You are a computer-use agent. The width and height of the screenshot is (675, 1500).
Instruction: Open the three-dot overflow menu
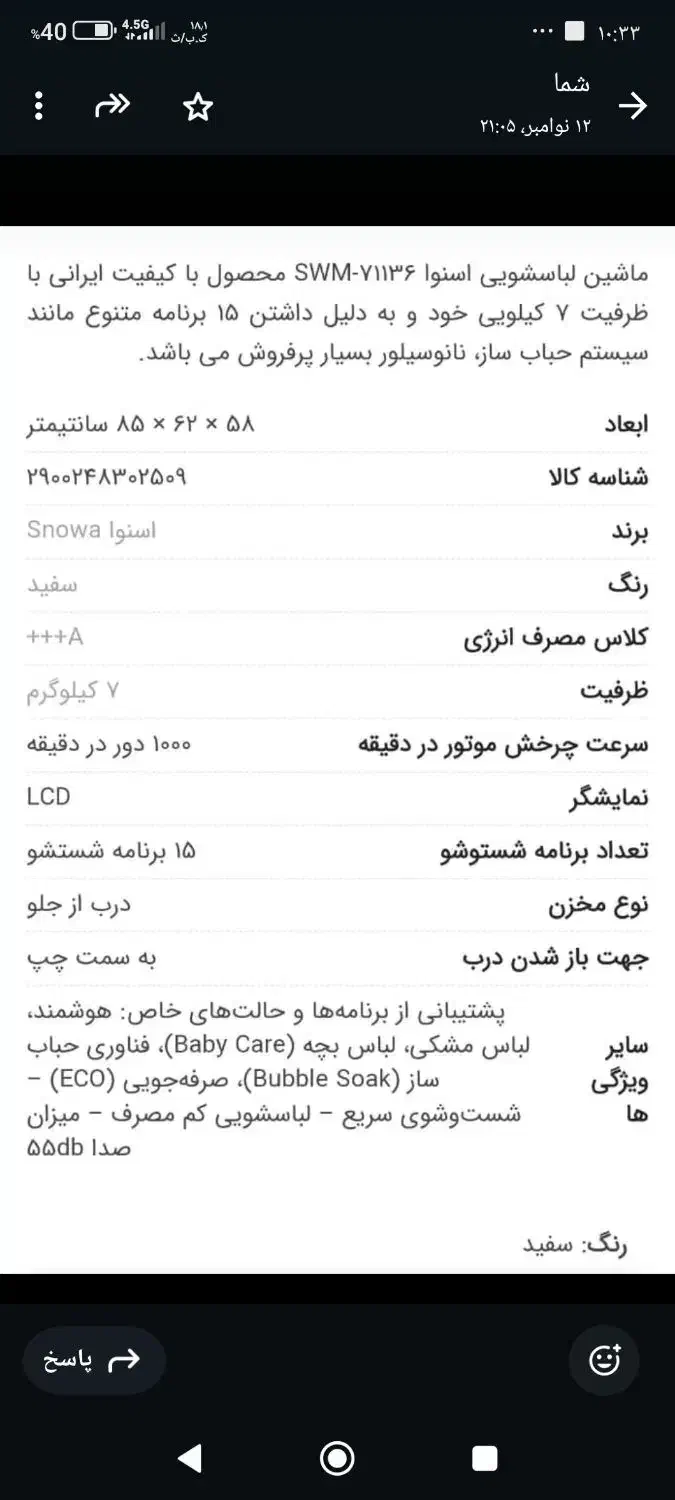click(x=38, y=106)
